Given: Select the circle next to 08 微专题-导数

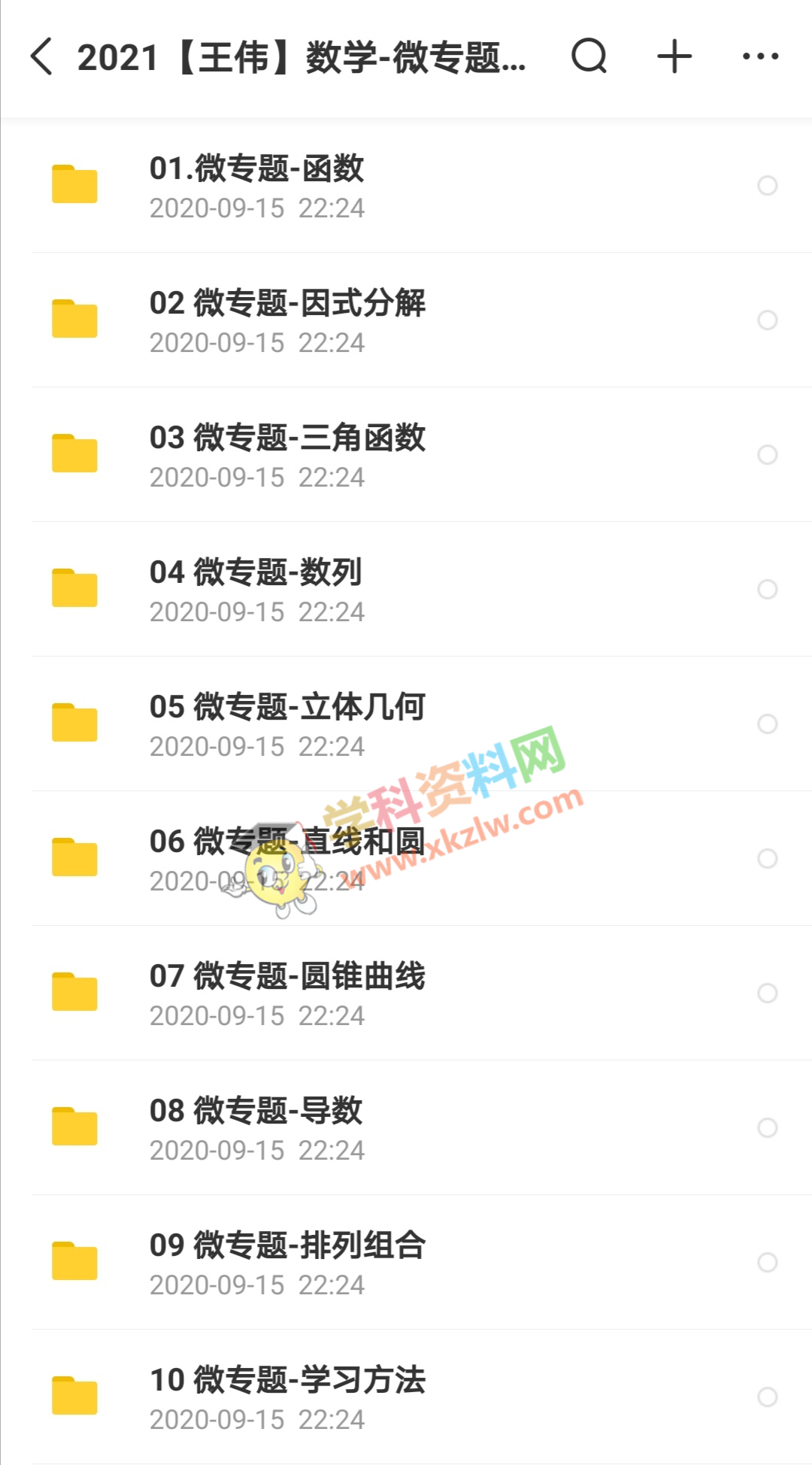Looking at the screenshot, I should [x=767, y=1128].
